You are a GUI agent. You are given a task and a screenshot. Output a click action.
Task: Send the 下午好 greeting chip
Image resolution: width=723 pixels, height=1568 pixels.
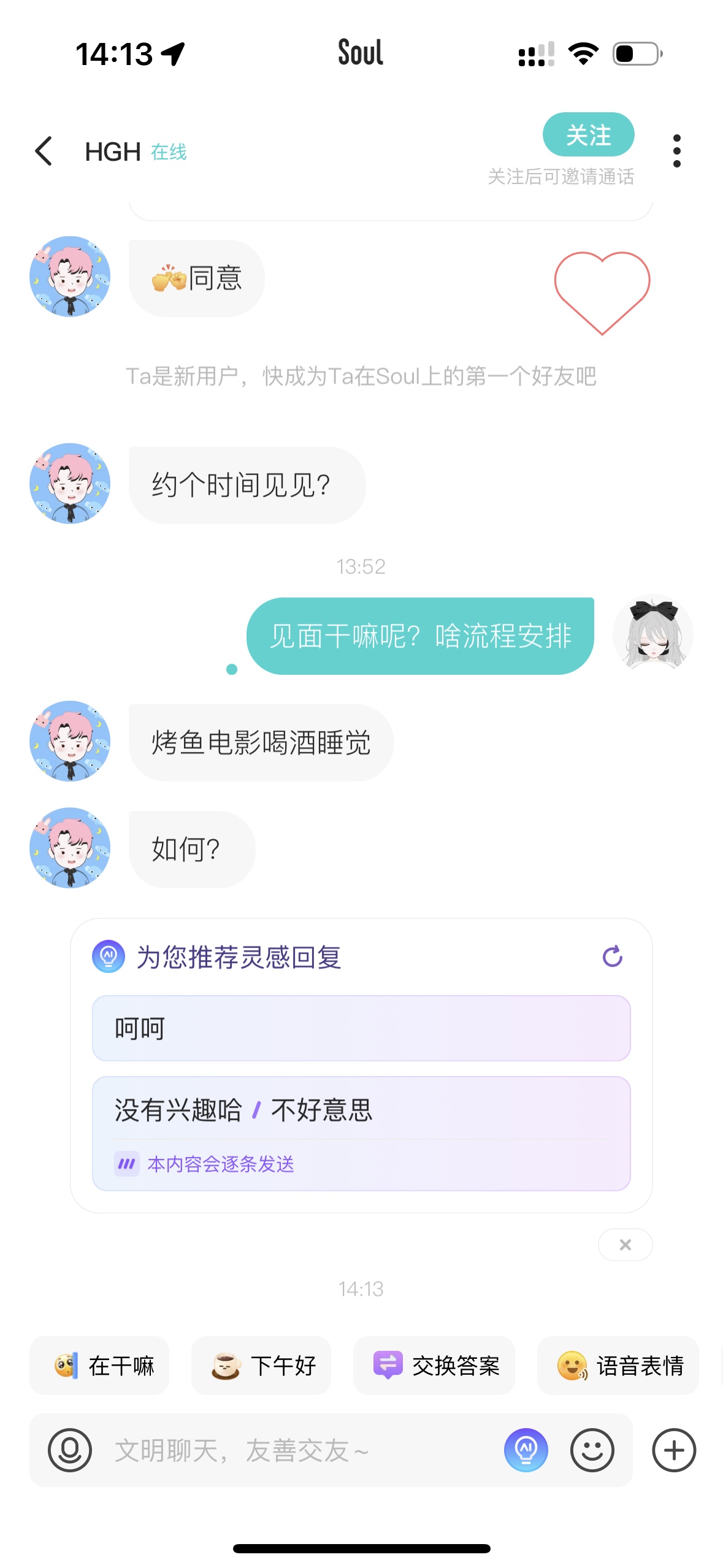(x=261, y=1366)
